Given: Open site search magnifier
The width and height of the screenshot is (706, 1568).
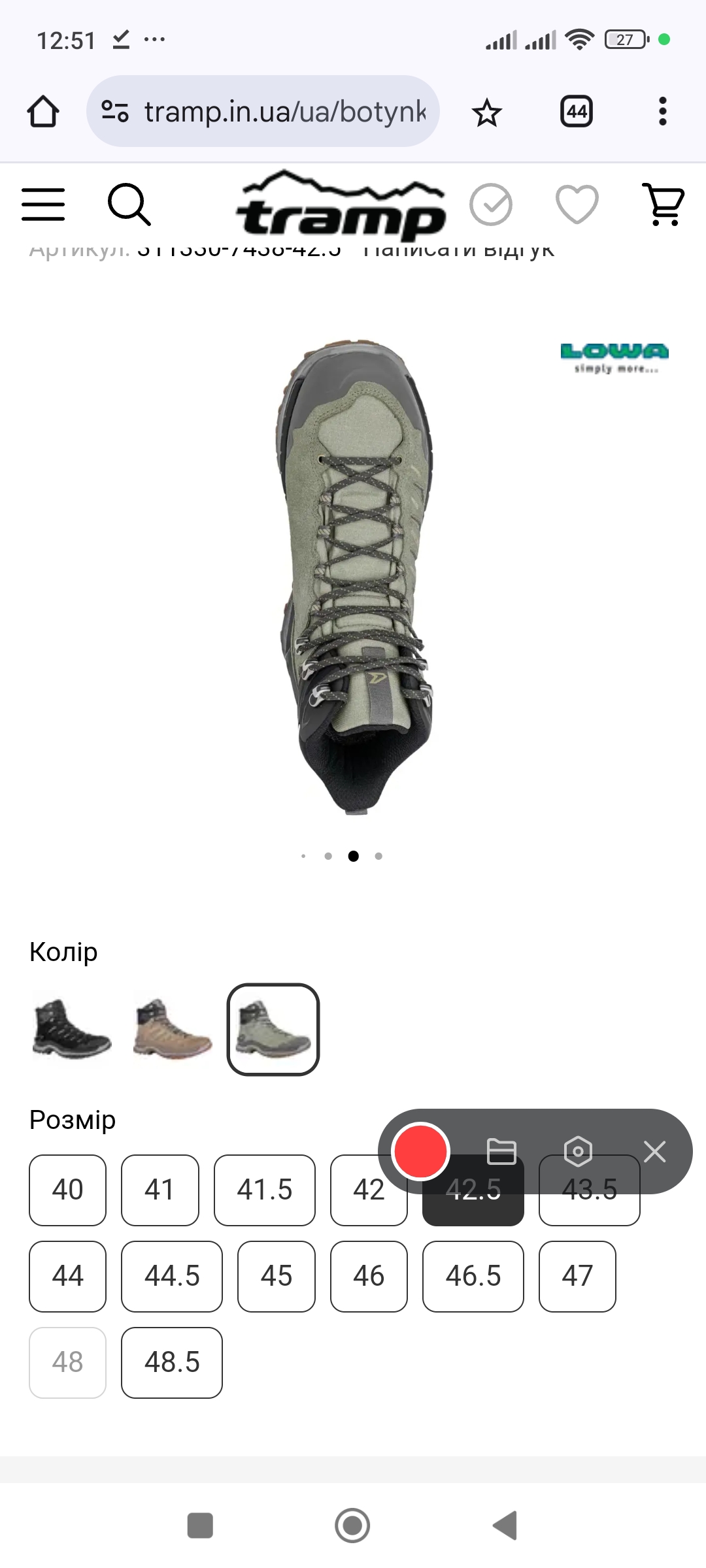Looking at the screenshot, I should [129, 204].
